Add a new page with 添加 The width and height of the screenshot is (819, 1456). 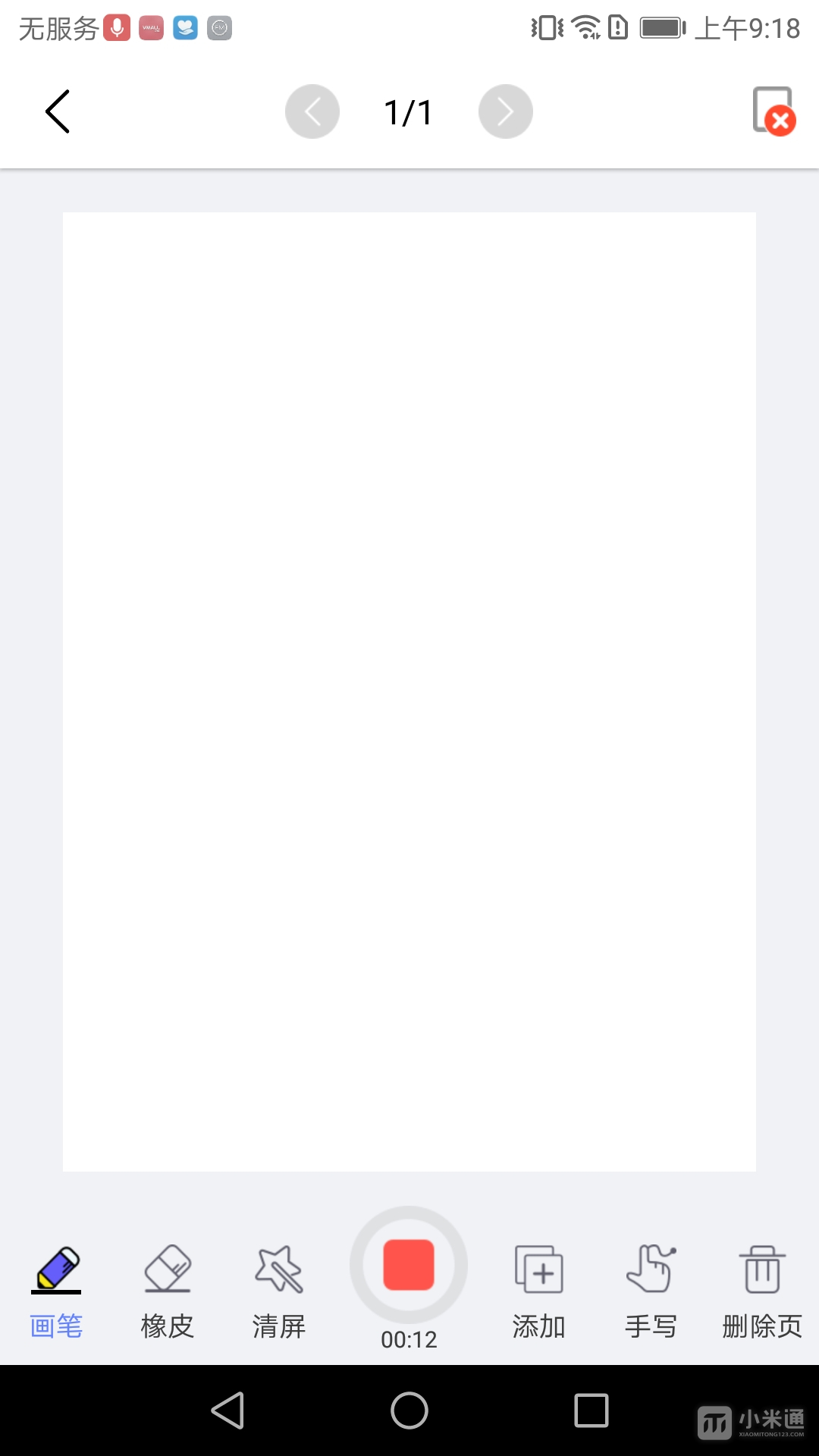click(539, 1291)
